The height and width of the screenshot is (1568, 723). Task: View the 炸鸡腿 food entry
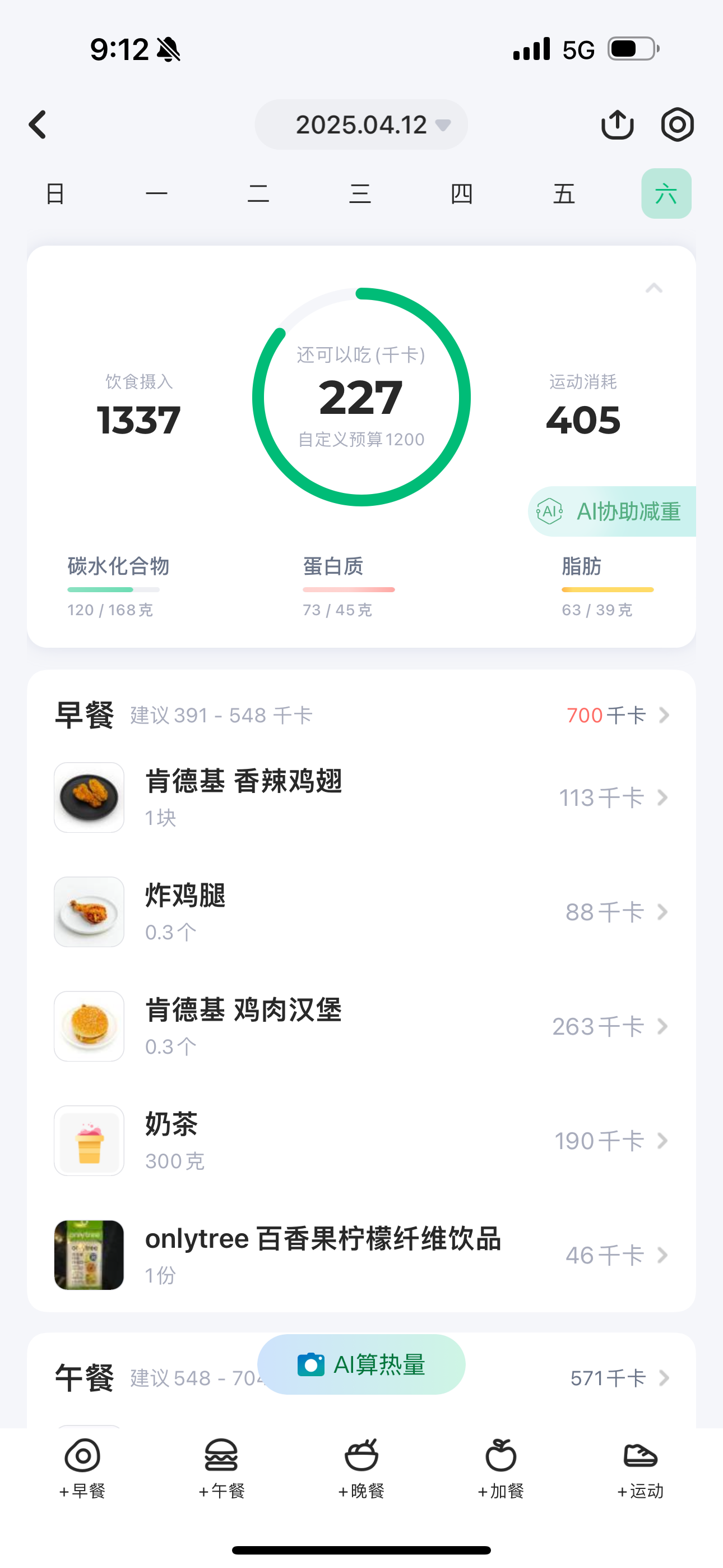pos(361,912)
